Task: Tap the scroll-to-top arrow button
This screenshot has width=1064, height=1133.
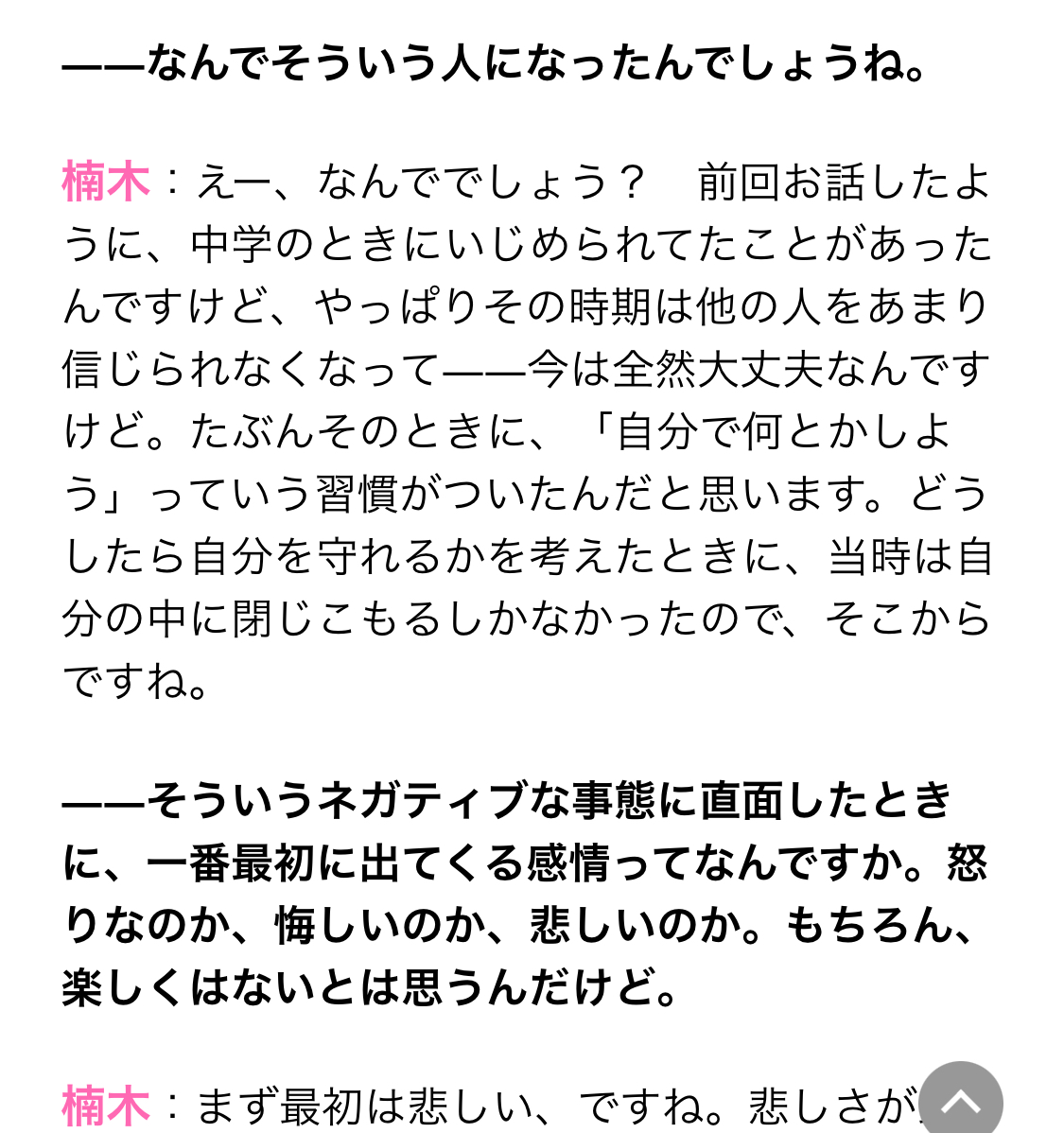Action: pyautogui.click(x=960, y=1100)
